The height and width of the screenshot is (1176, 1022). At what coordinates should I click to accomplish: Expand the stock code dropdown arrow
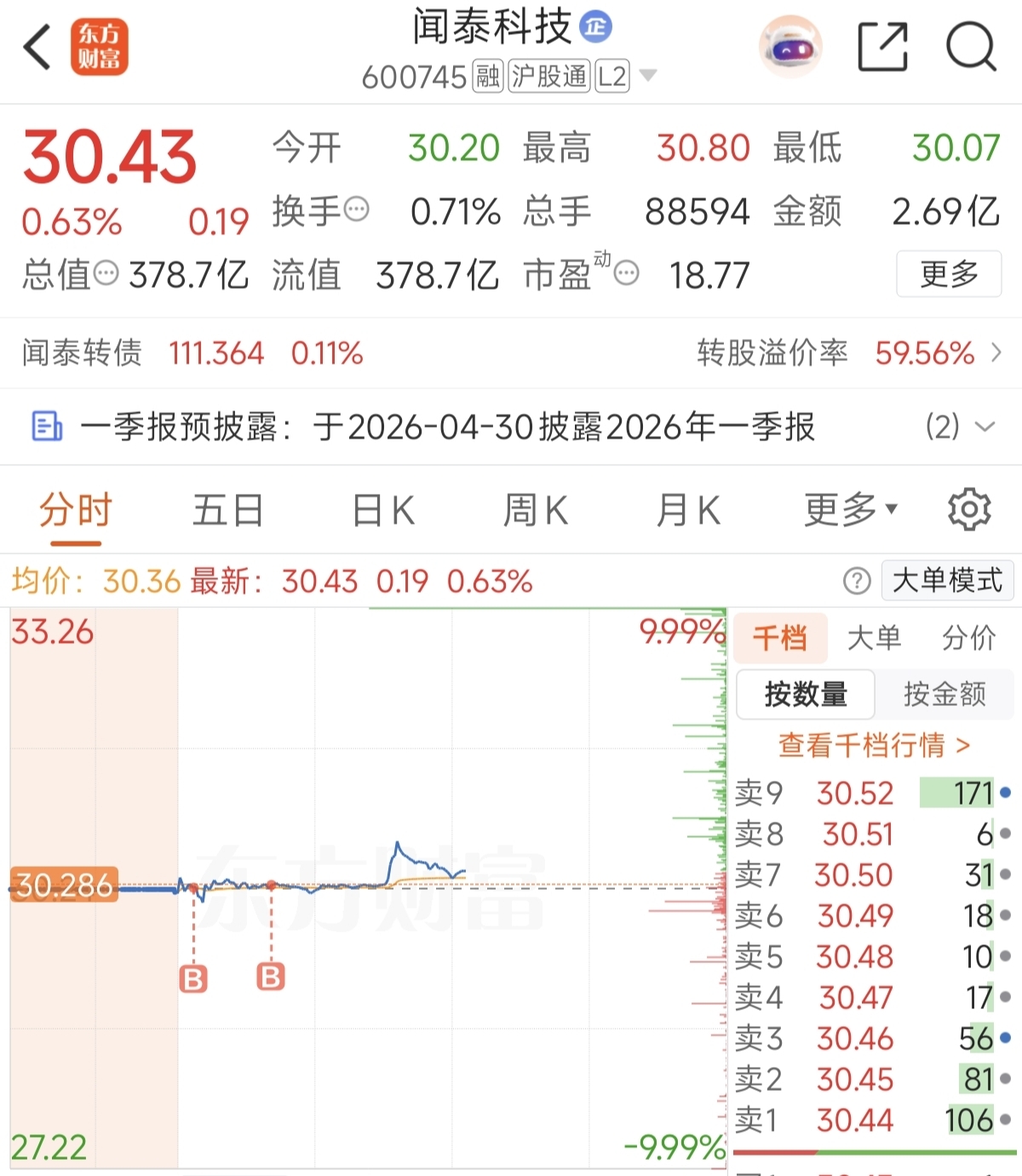click(648, 76)
